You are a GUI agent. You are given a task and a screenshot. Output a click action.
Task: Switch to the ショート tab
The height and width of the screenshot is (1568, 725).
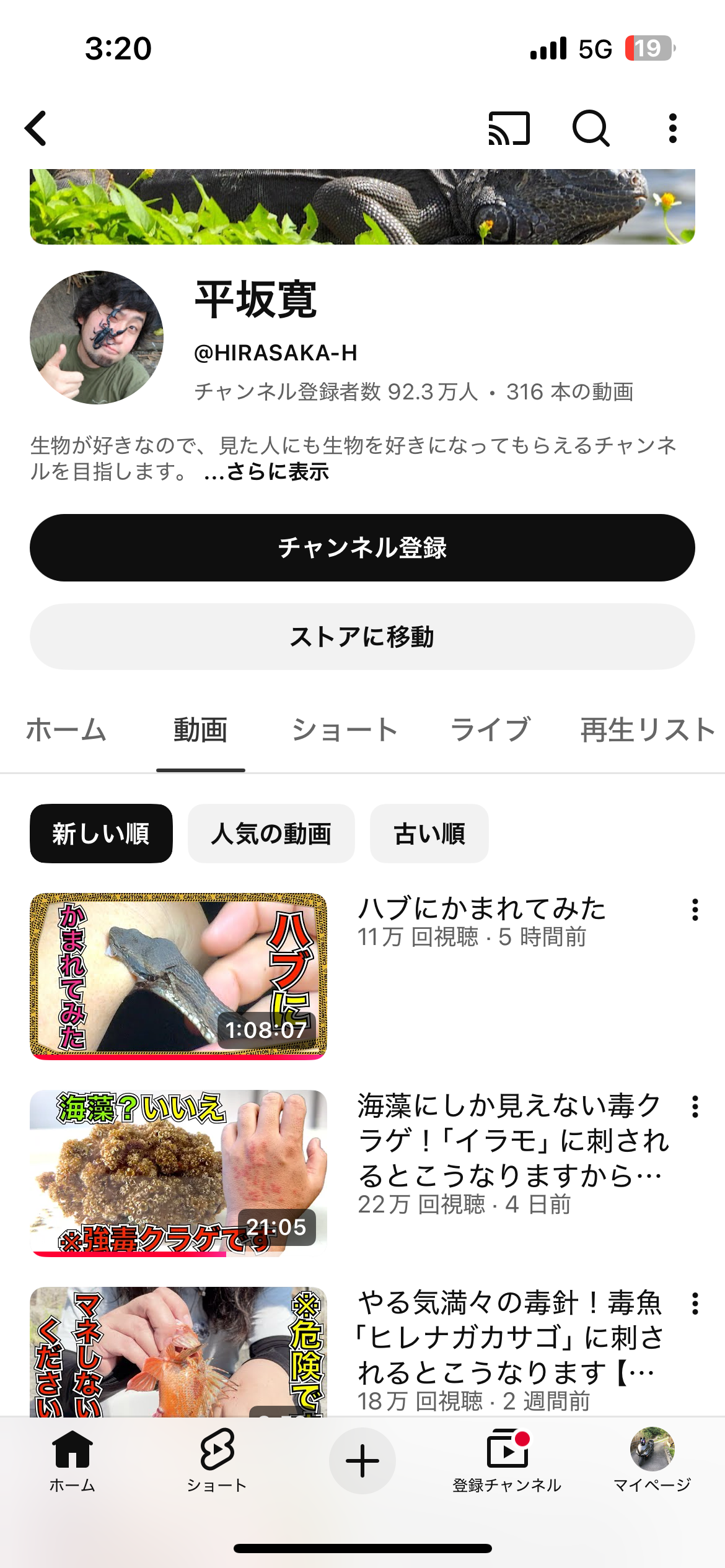(345, 730)
